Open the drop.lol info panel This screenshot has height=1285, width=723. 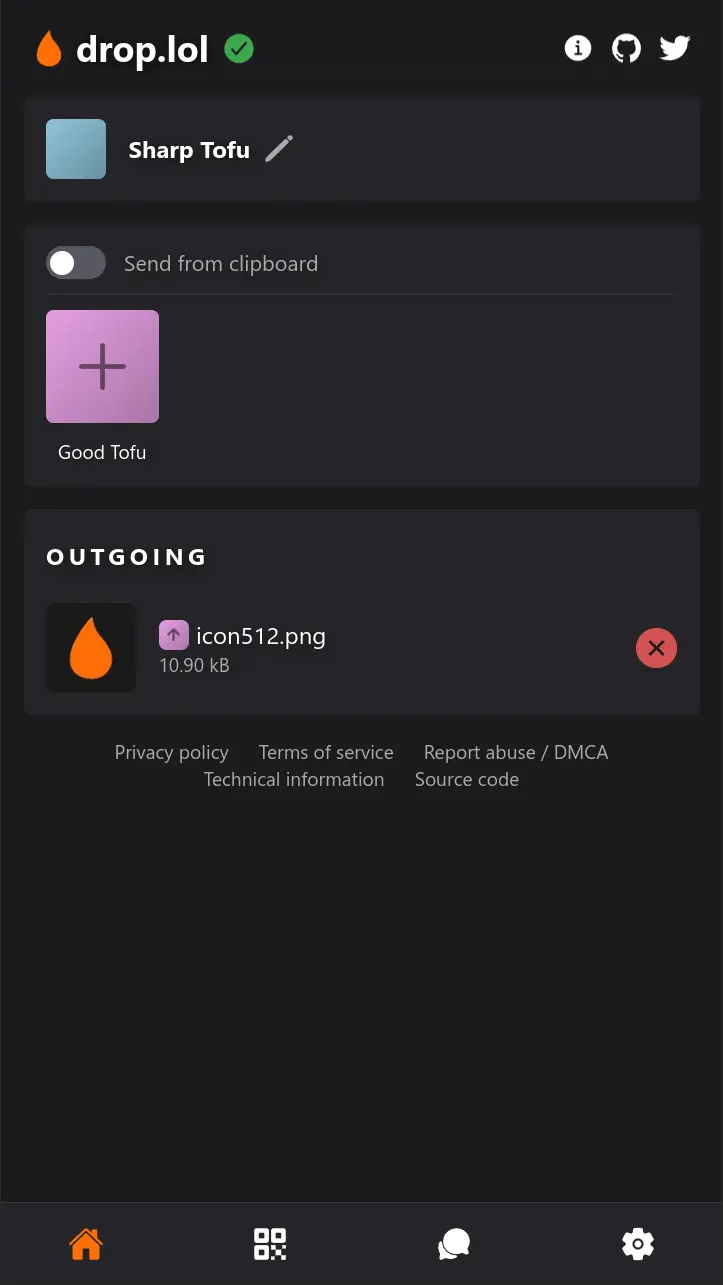[x=578, y=48]
